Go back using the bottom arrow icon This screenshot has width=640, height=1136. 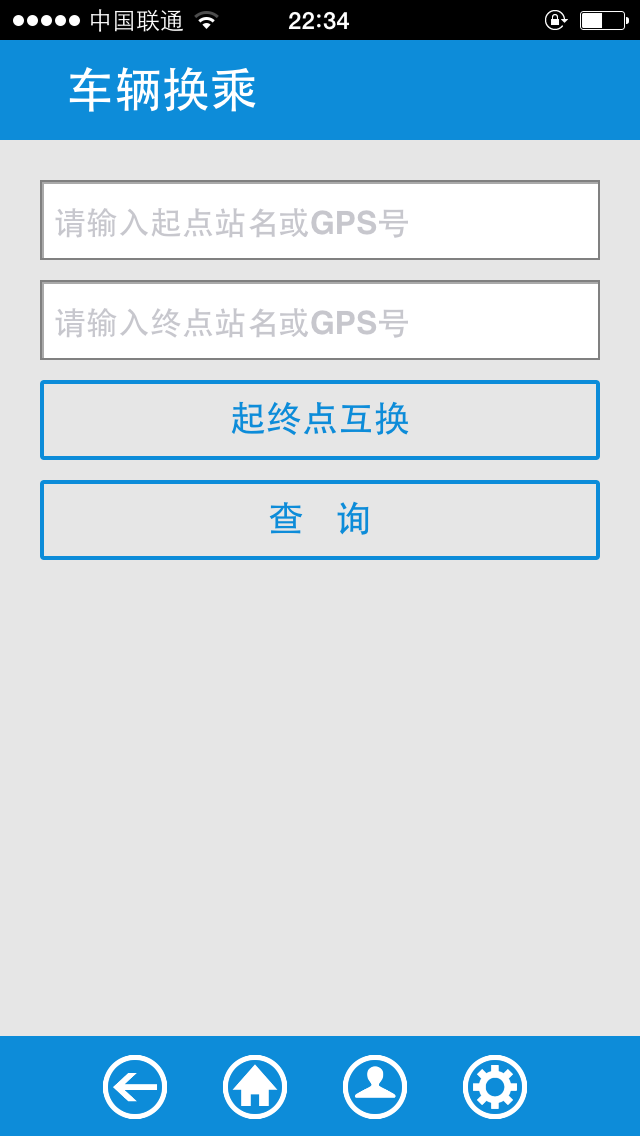[135, 1087]
